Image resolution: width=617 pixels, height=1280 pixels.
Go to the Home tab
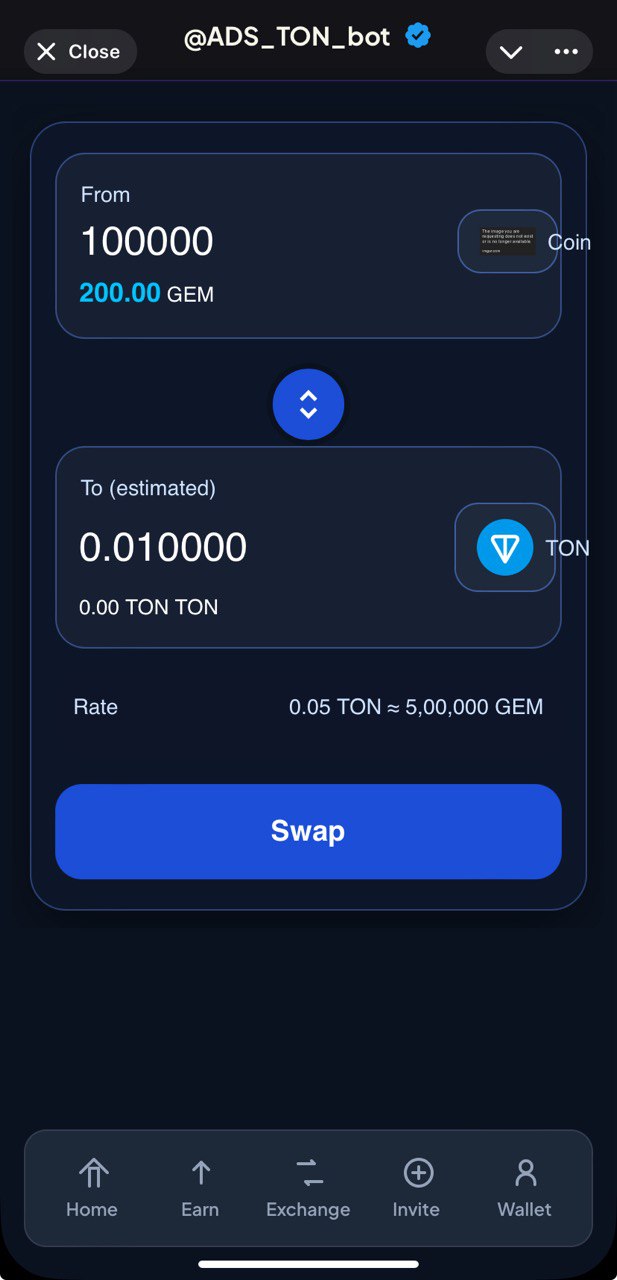92,1188
